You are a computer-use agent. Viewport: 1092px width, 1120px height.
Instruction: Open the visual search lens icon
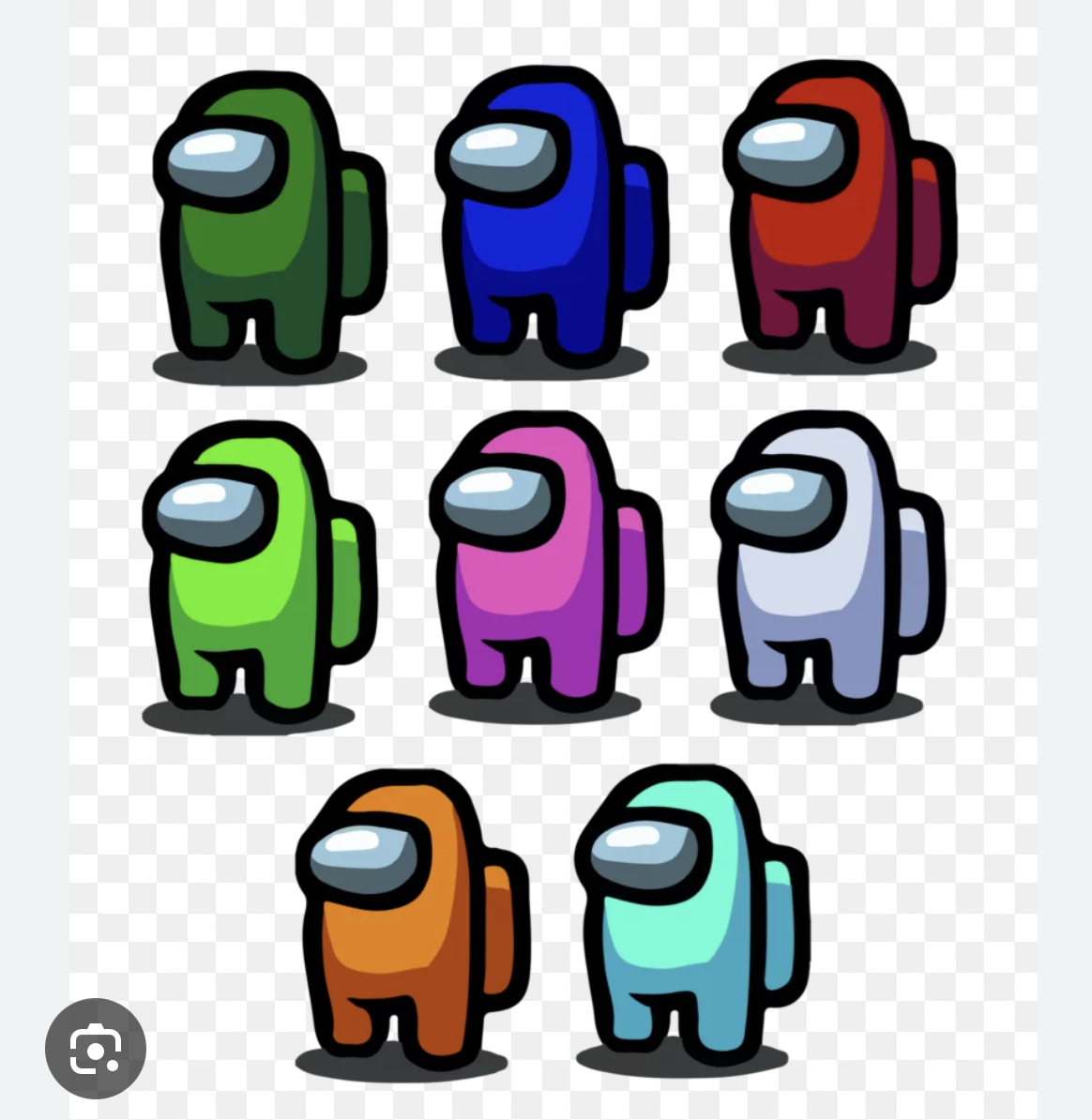click(x=95, y=1048)
